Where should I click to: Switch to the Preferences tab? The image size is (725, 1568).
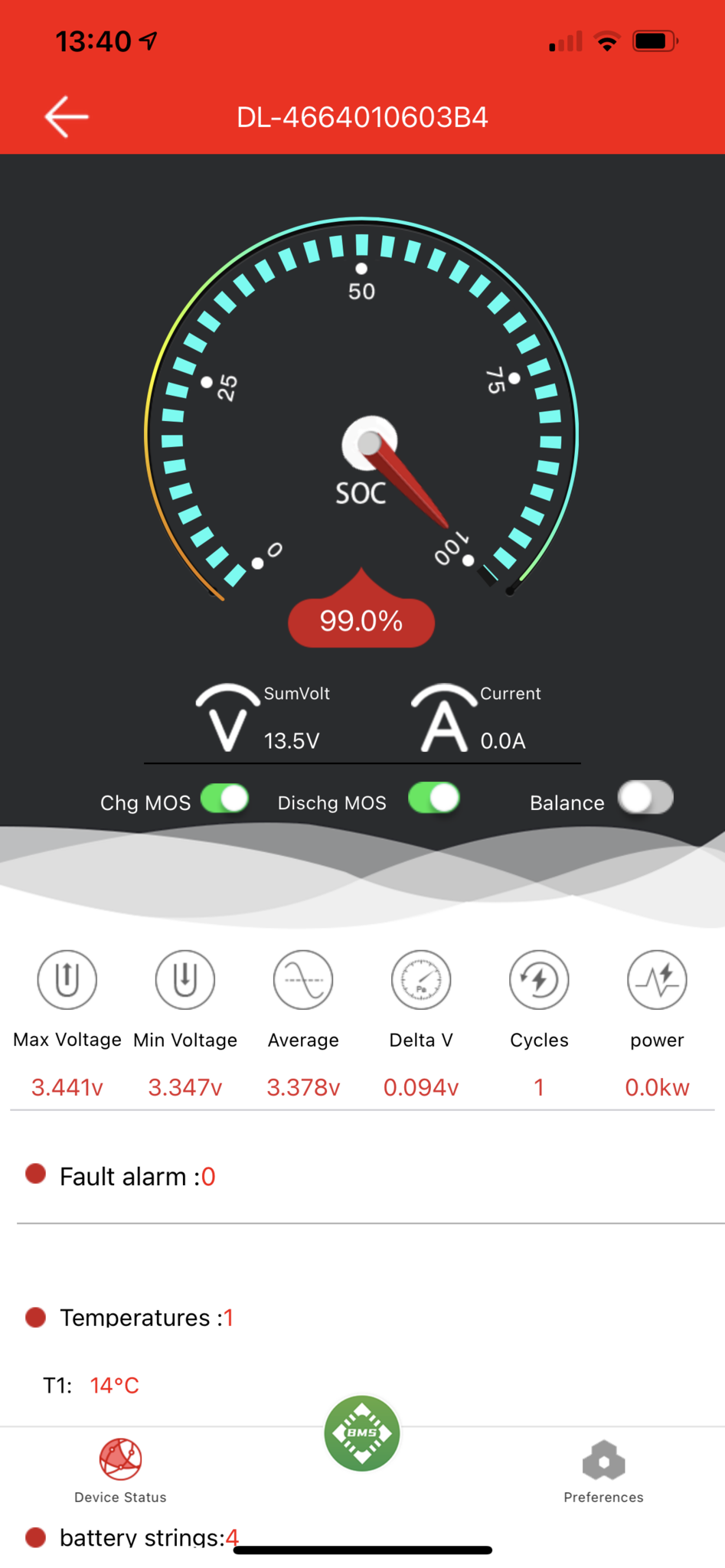click(603, 1470)
